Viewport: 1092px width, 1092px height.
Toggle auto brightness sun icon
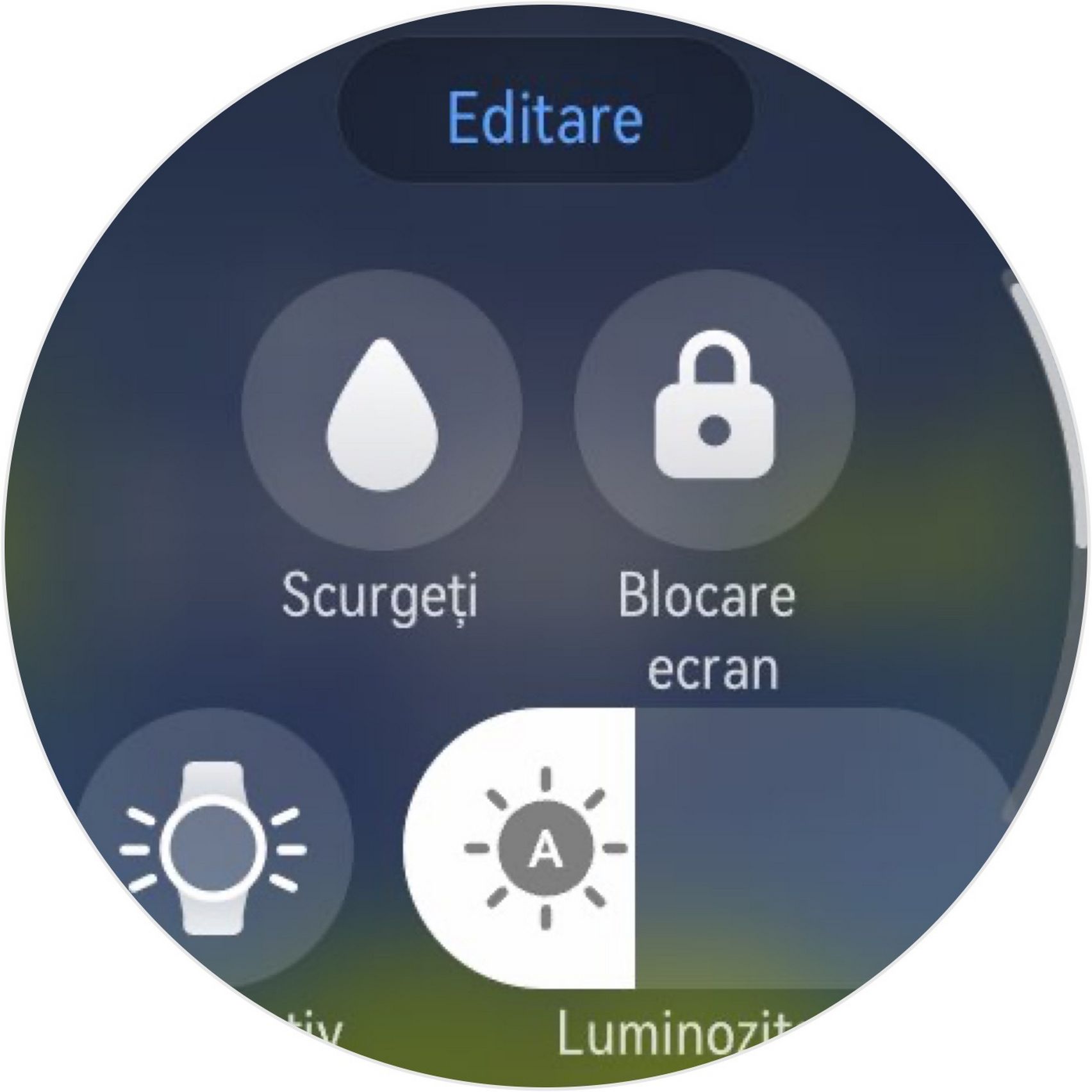tap(545, 848)
